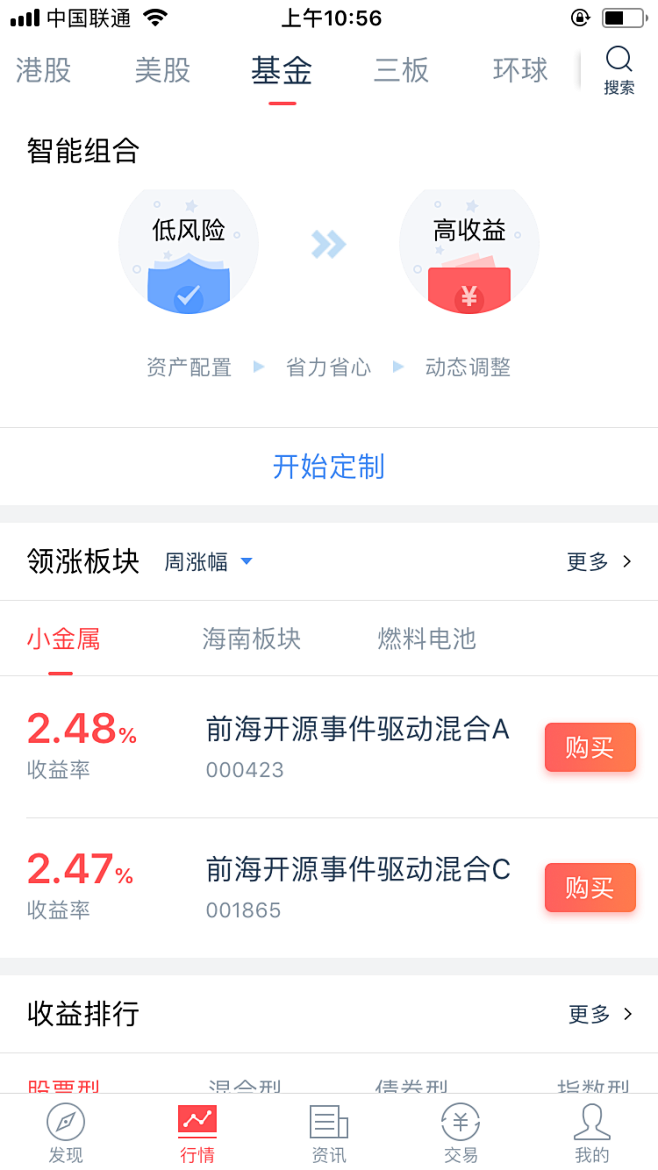Open 更多 next to 领涨板块
This screenshot has height=1170, width=658.
click(x=599, y=562)
